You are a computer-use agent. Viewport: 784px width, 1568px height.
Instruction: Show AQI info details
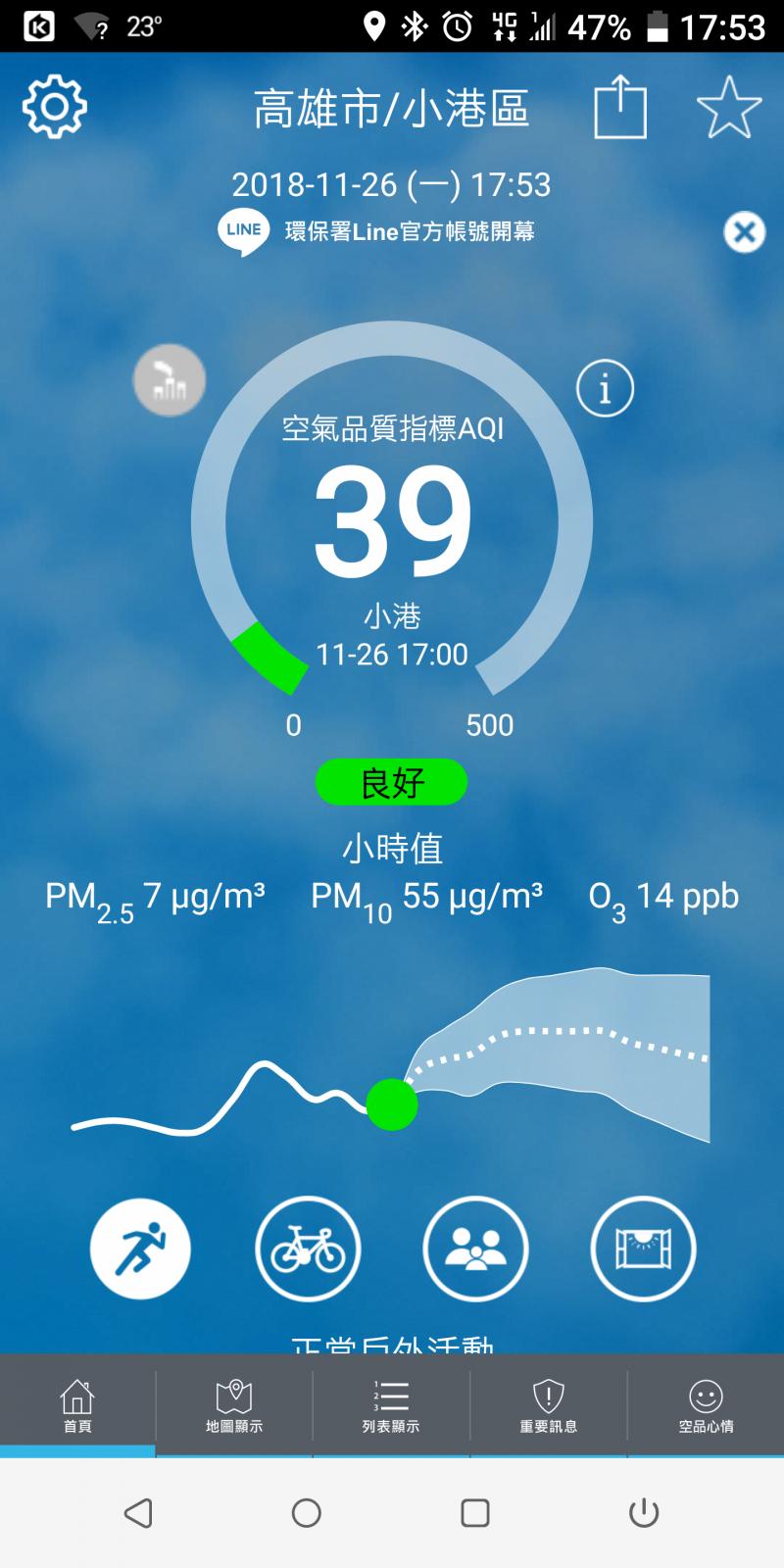click(x=605, y=389)
